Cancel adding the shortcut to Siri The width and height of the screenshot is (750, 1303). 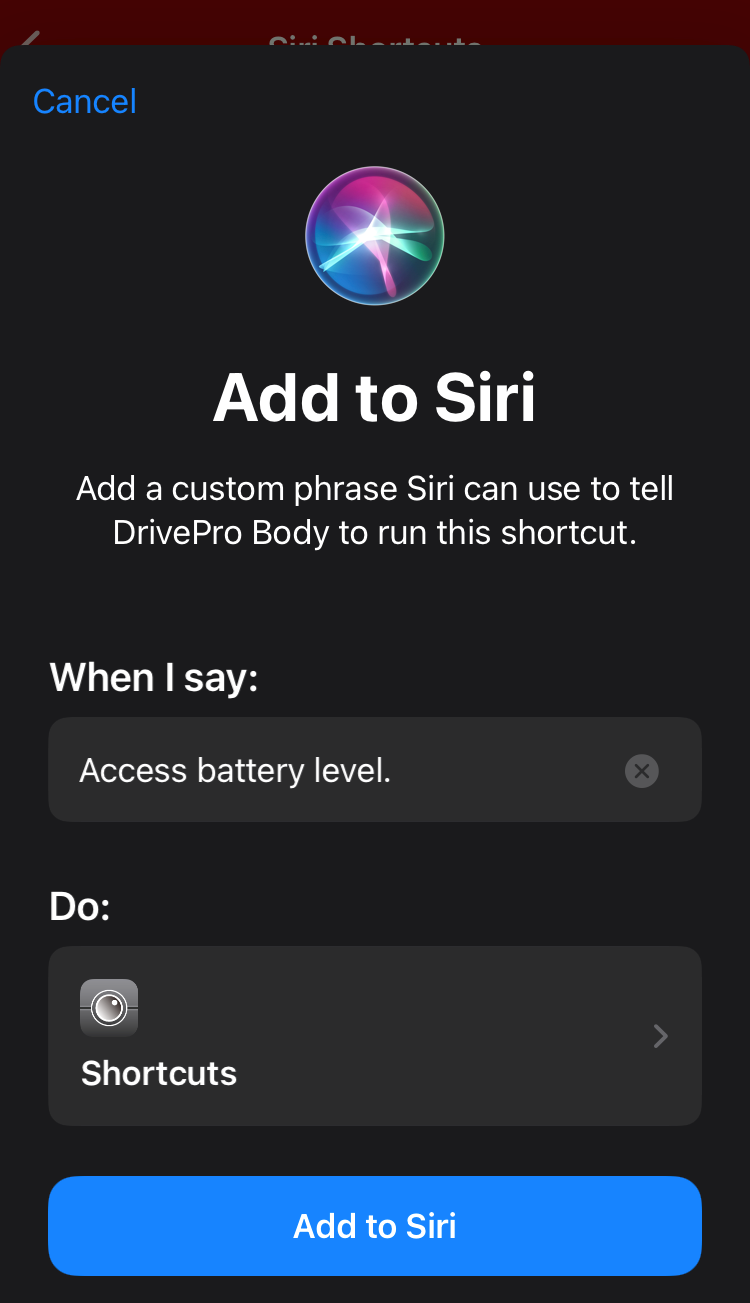point(85,101)
